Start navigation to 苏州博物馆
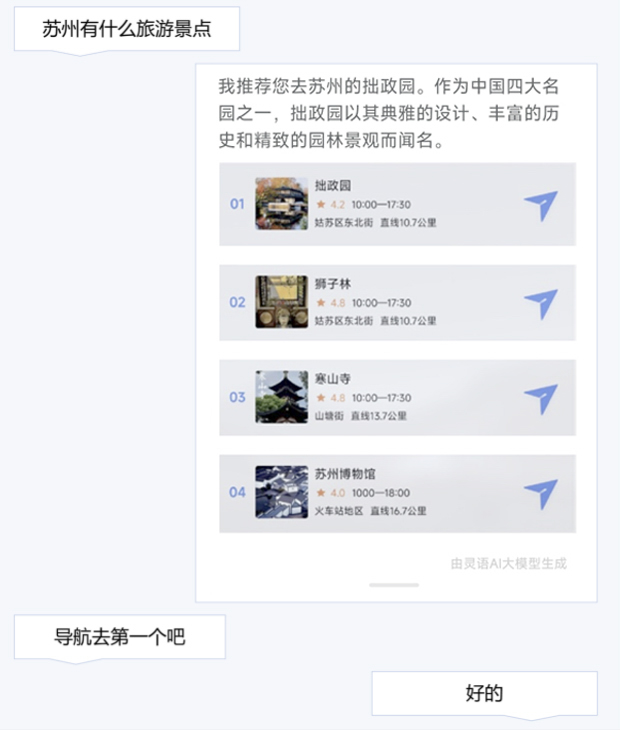 click(540, 493)
